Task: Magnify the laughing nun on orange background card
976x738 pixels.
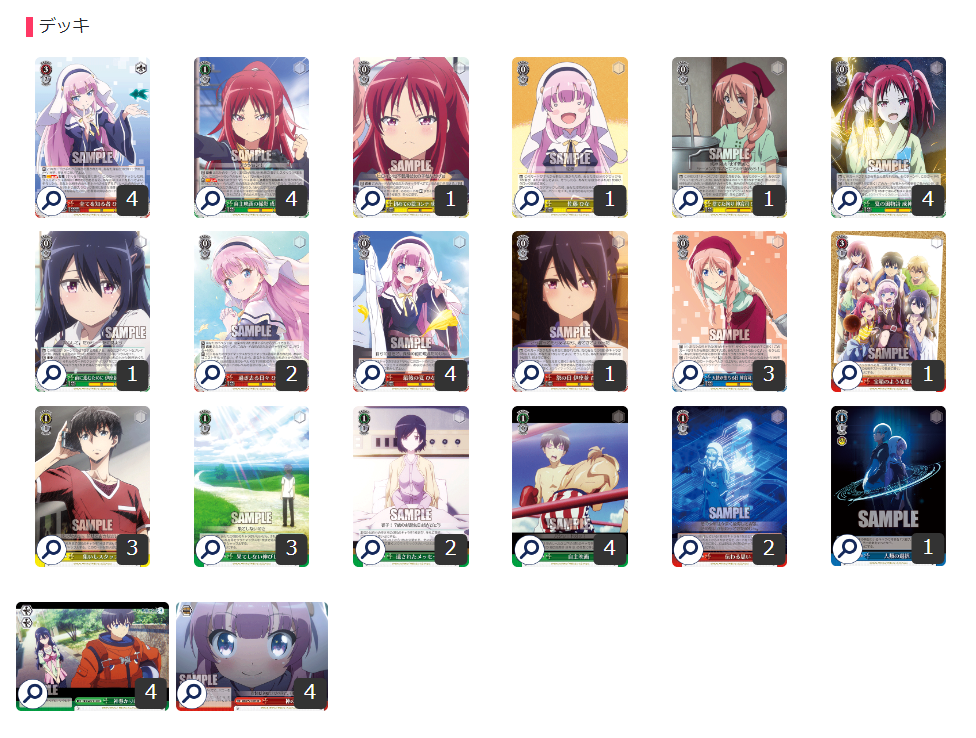Action: 528,200
